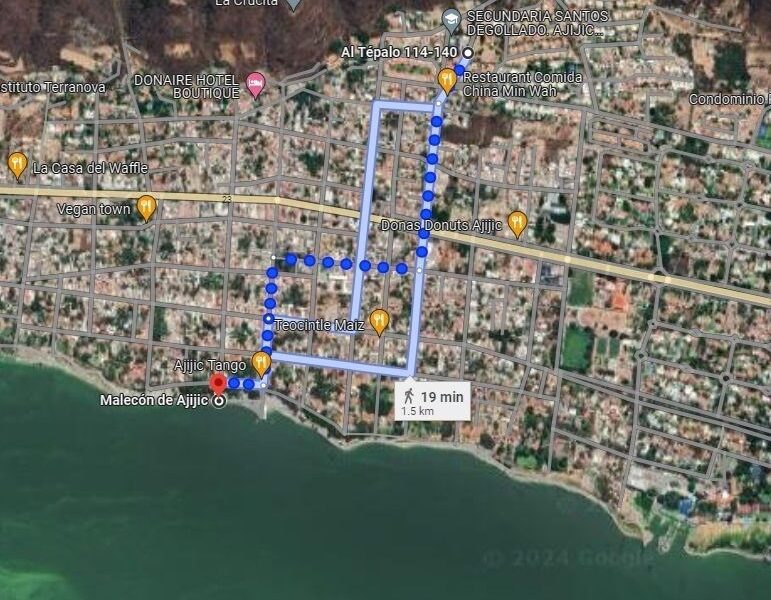Open Secundaria Santos Degollado school marker
Screen dimensions: 771x600
(x=452, y=18)
